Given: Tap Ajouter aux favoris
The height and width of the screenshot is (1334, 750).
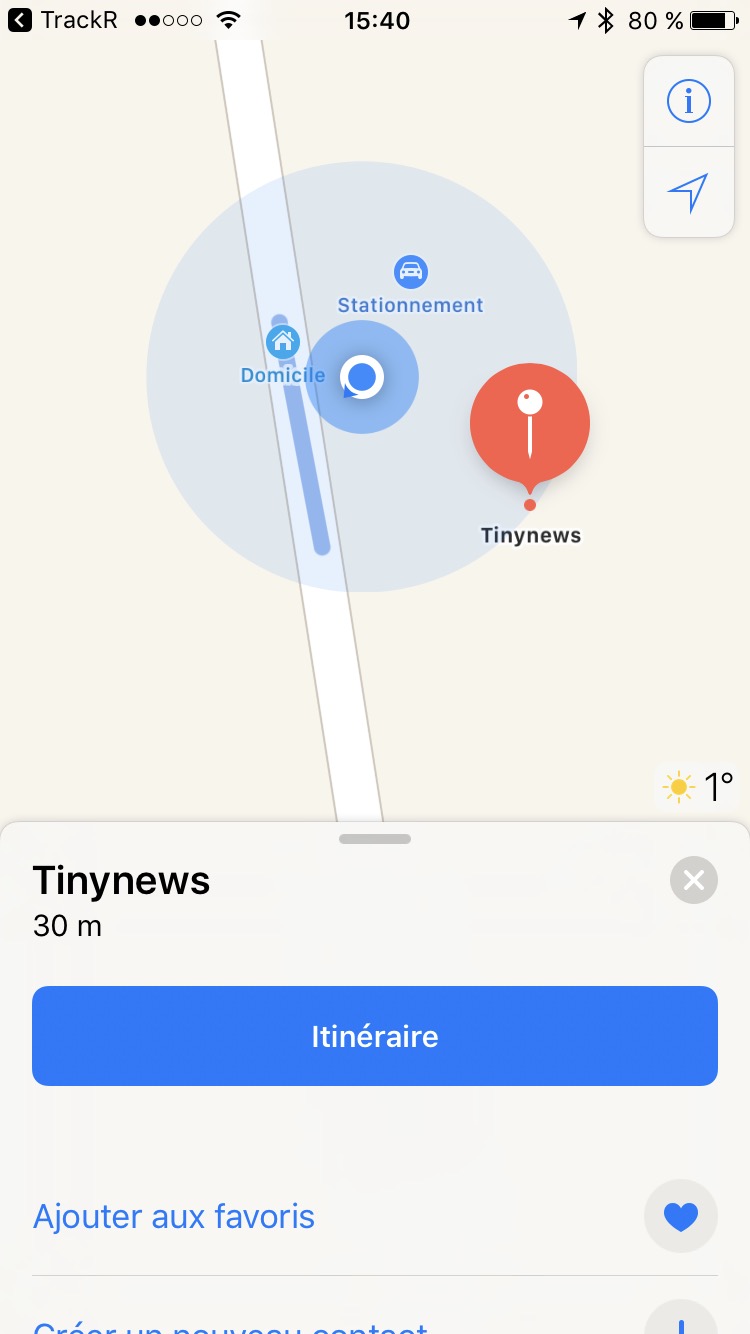Looking at the screenshot, I should 174,1216.
